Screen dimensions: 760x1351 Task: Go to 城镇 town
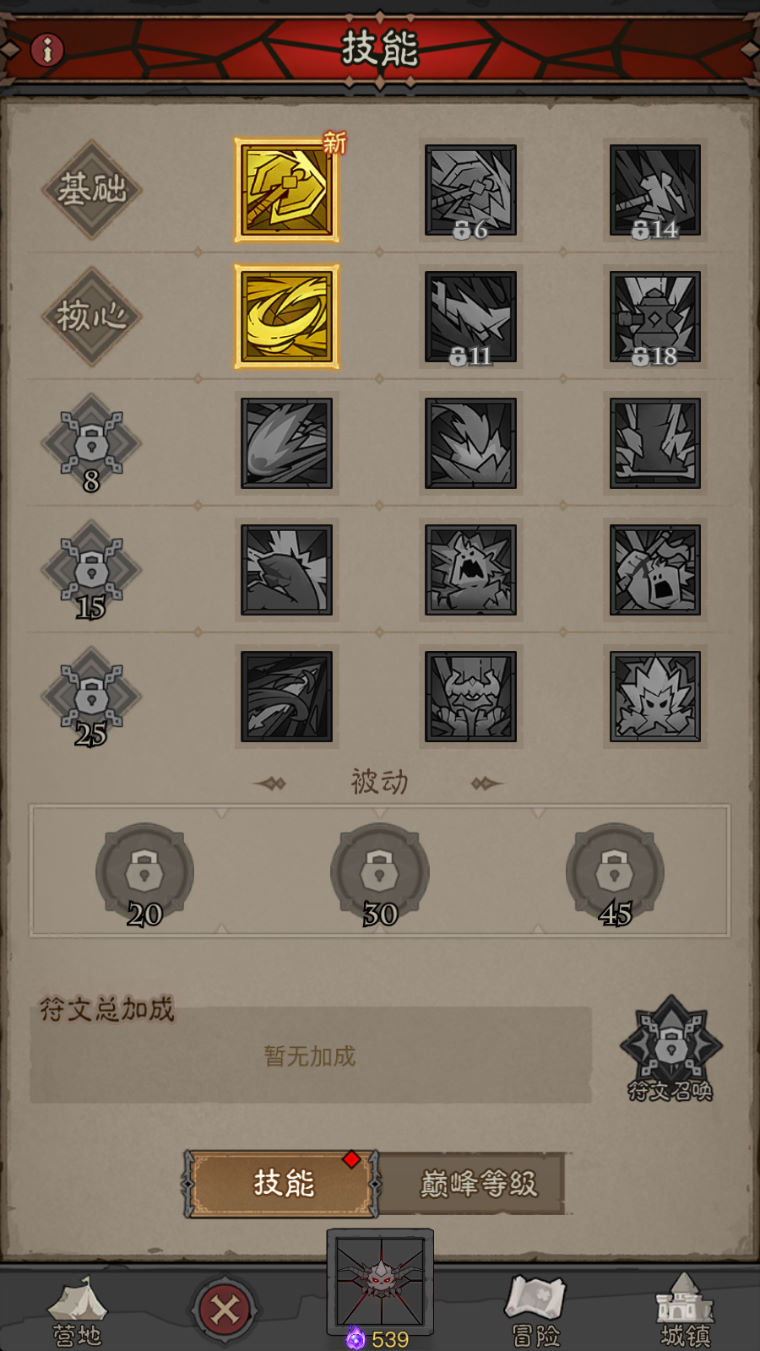click(685, 1310)
